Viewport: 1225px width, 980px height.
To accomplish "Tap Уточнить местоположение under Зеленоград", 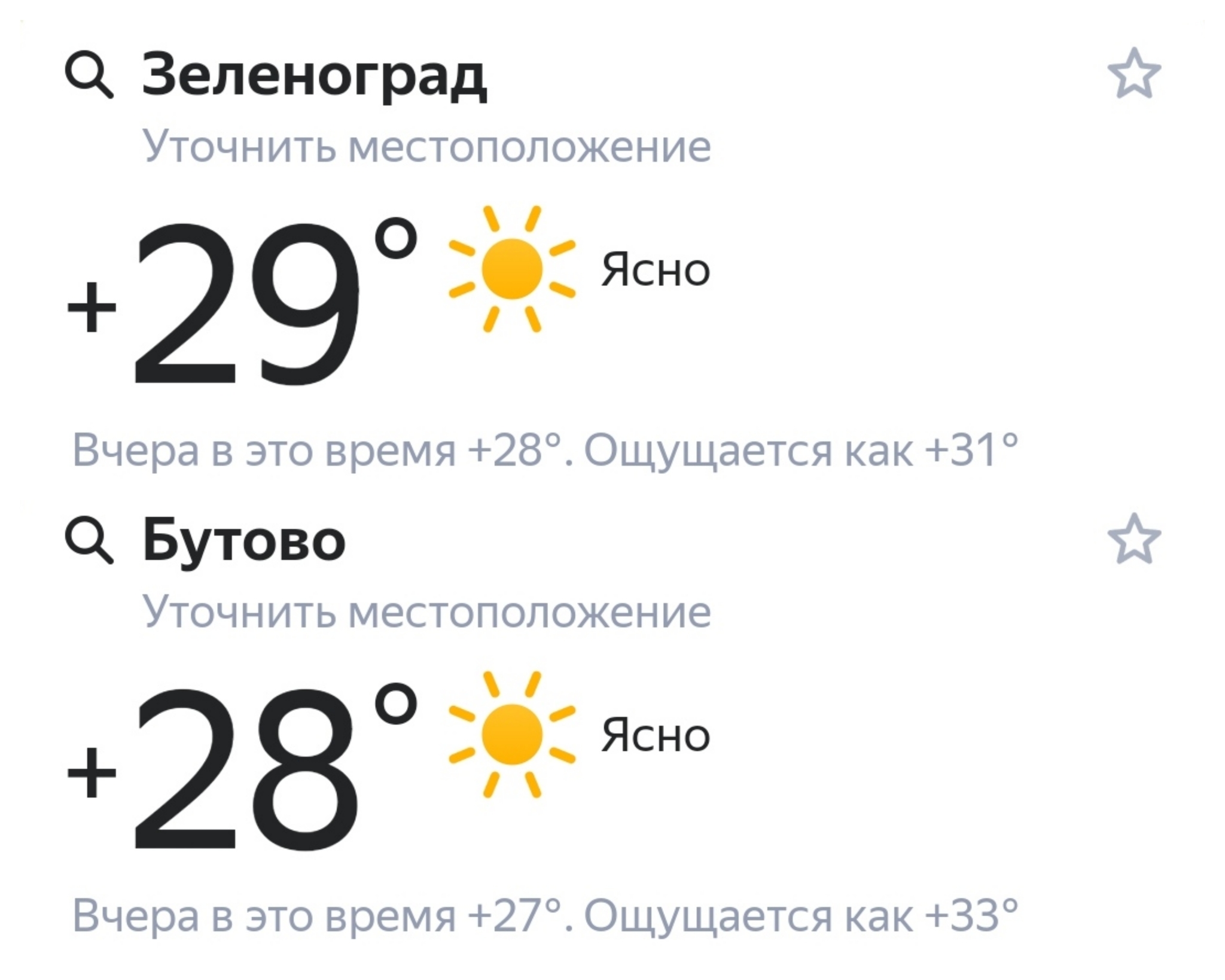I will pos(426,147).
